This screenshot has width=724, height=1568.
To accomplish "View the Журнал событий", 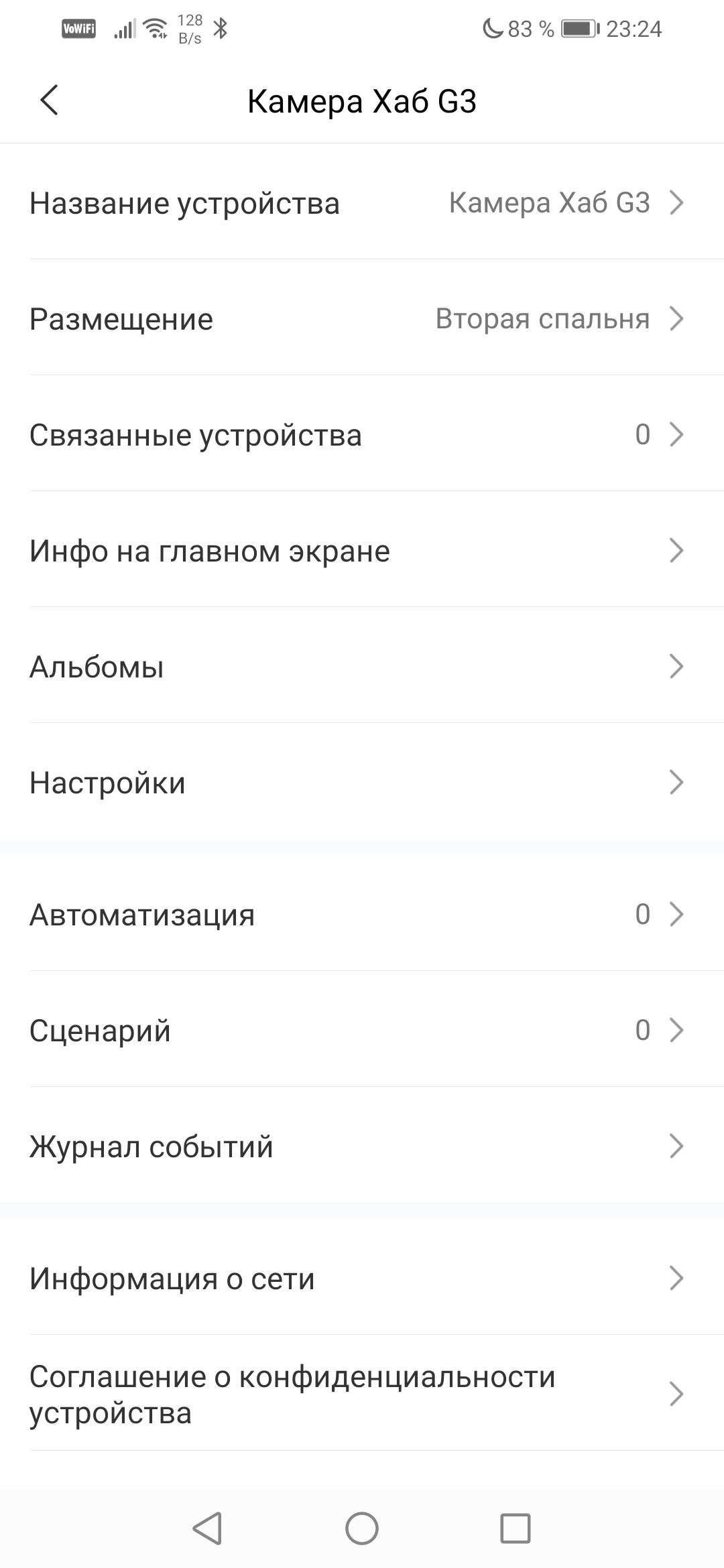I will click(362, 1147).
